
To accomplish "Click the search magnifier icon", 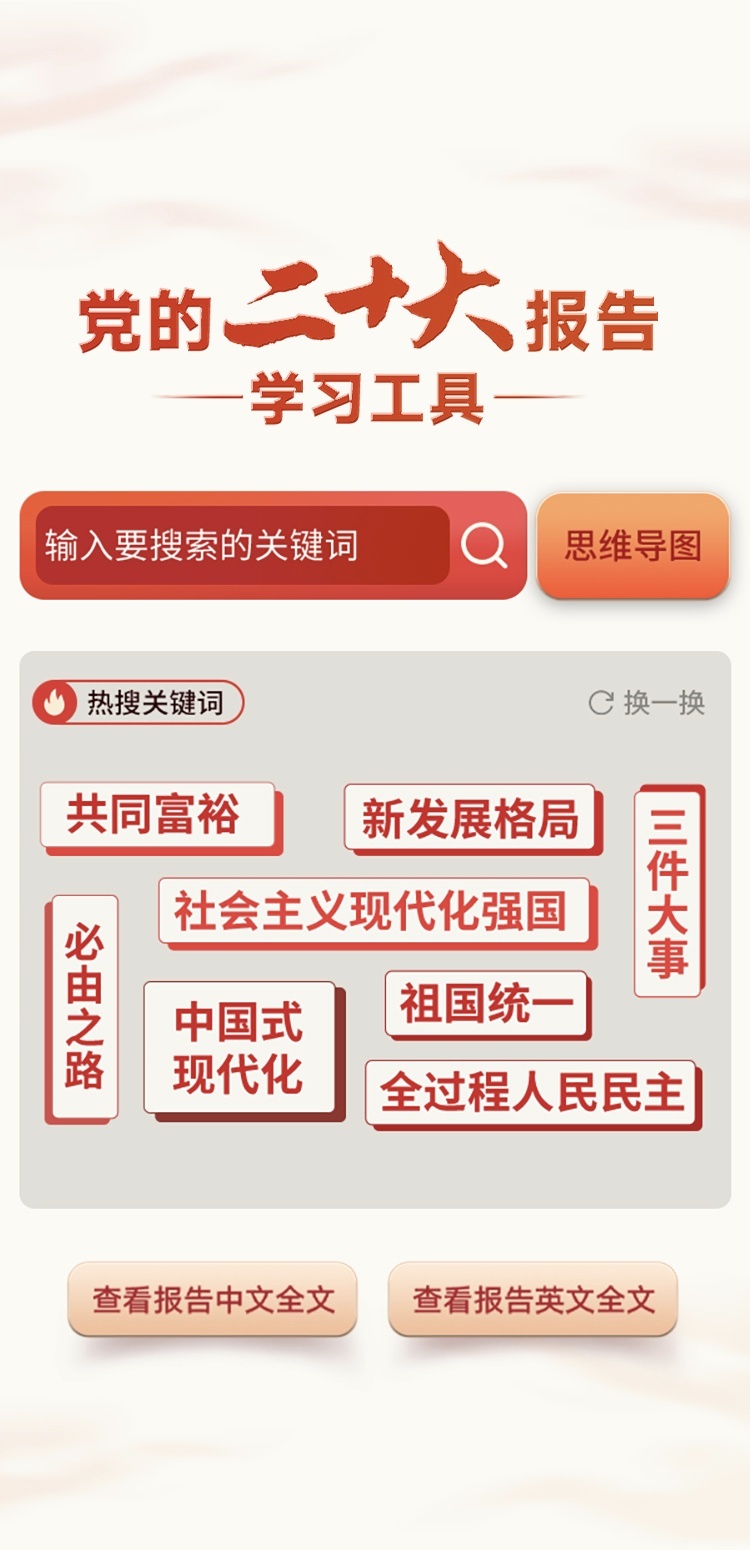I will click(x=484, y=545).
